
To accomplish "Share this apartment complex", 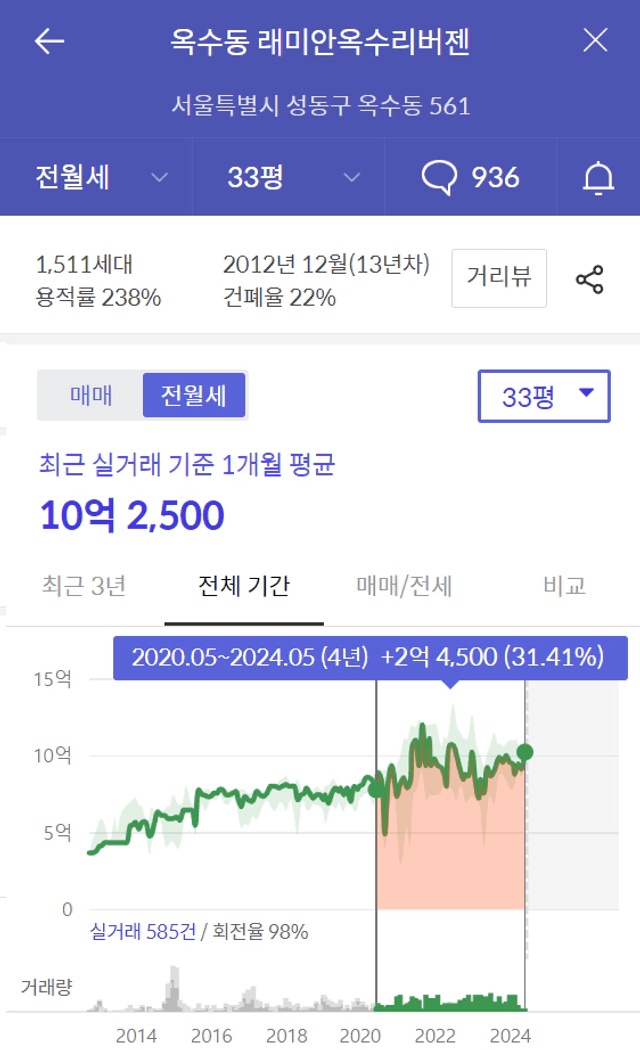I will [590, 279].
